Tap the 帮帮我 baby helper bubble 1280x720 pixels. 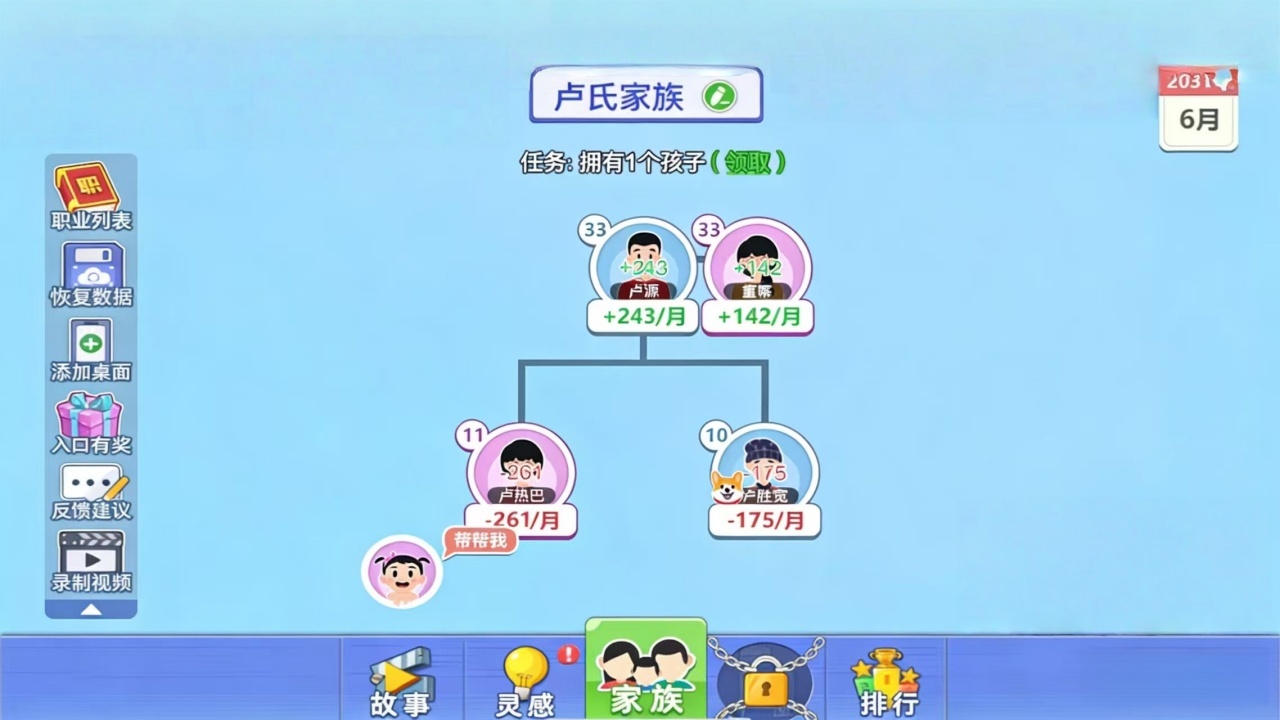tap(480, 542)
